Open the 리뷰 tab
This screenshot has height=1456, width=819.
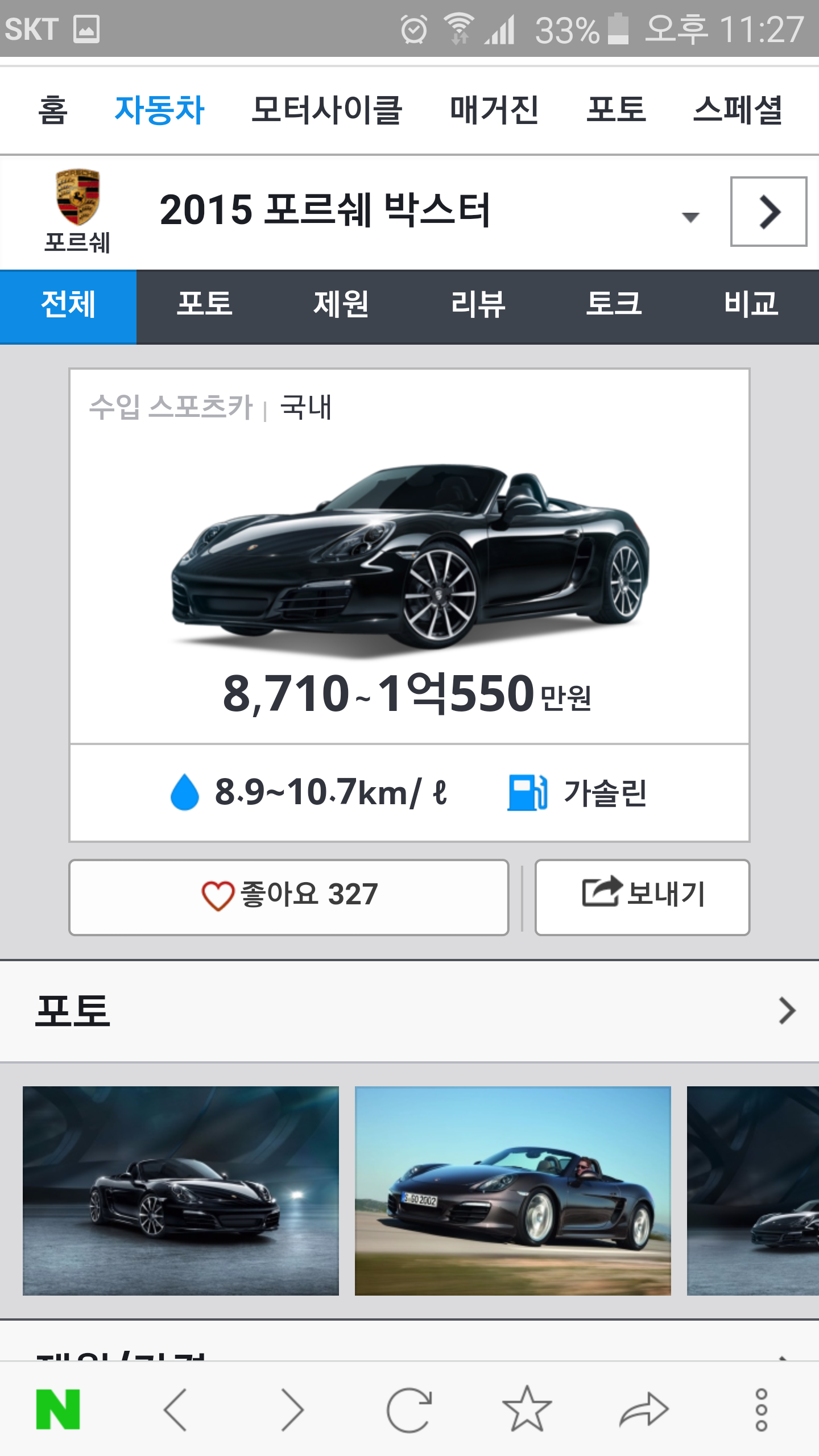coord(478,304)
